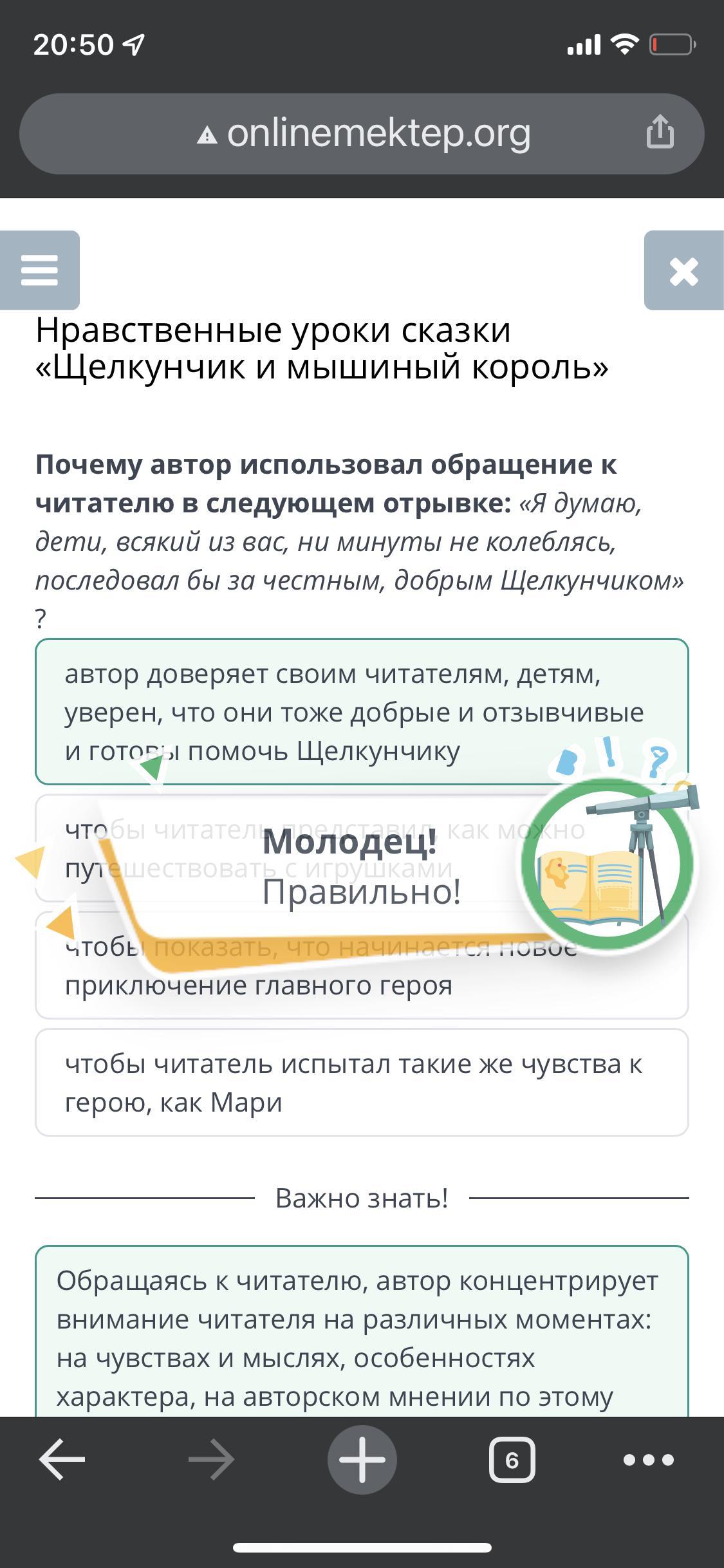Open the tab switcher showing 6
The height and width of the screenshot is (1568, 724).
point(512,1459)
